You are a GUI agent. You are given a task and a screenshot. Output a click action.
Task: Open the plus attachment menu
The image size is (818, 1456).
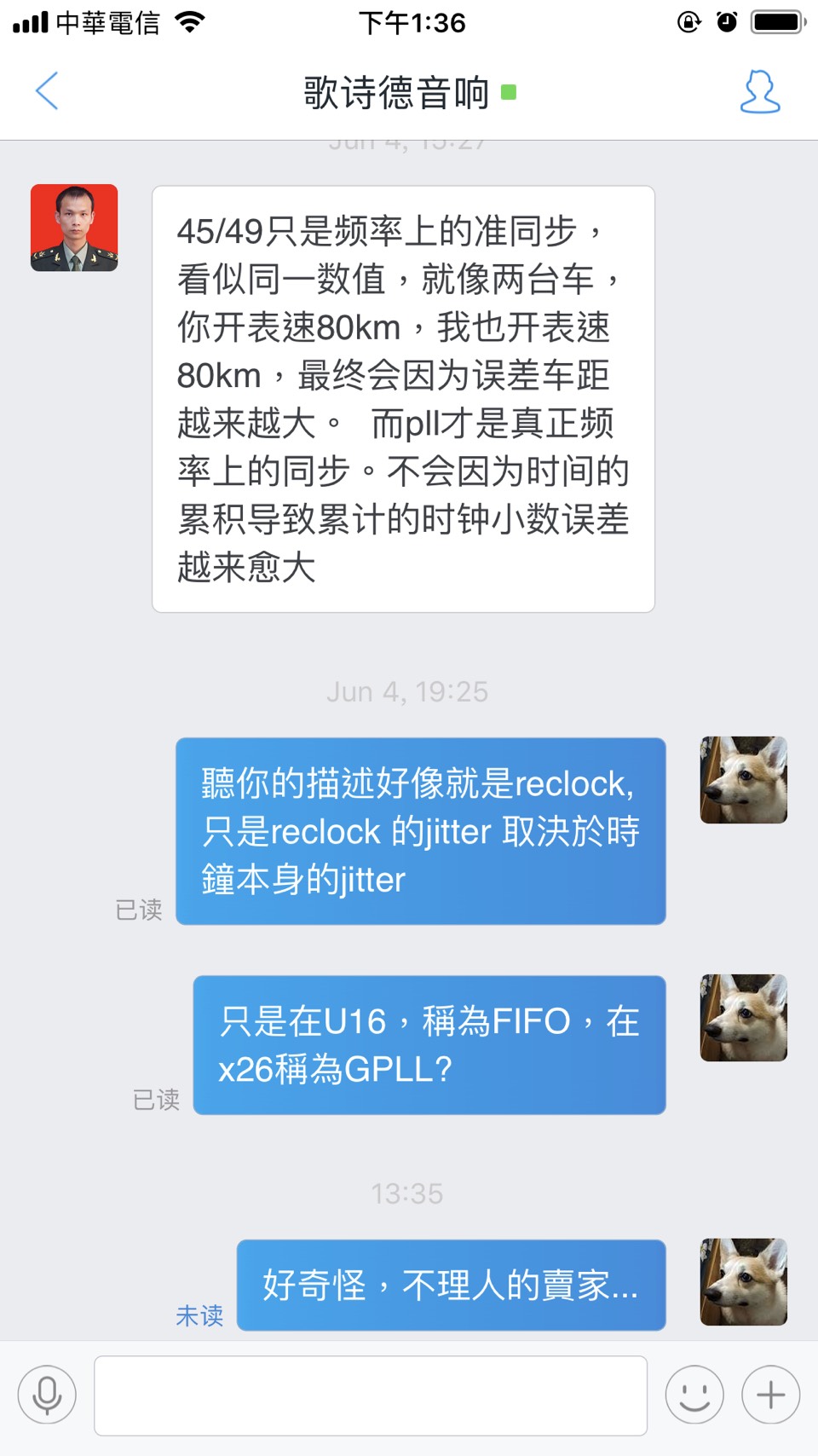pyautogui.click(x=770, y=1395)
